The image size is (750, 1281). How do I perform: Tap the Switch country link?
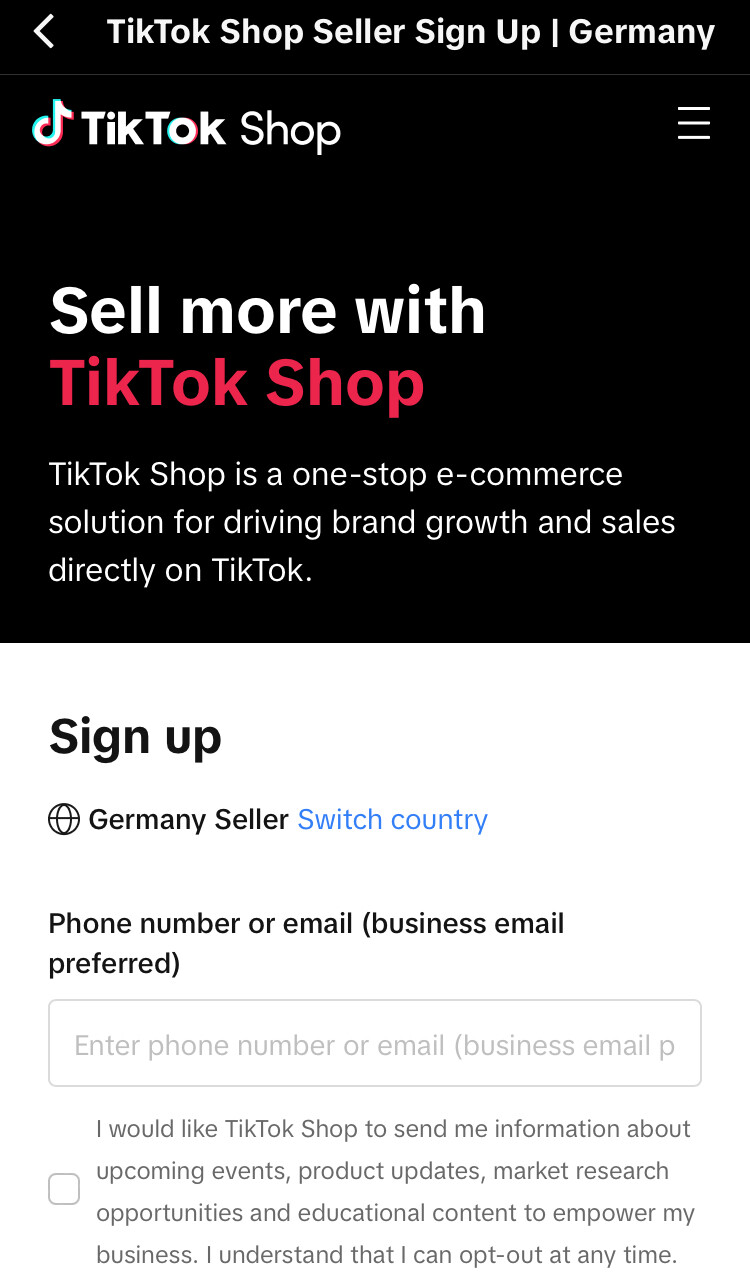tap(393, 820)
